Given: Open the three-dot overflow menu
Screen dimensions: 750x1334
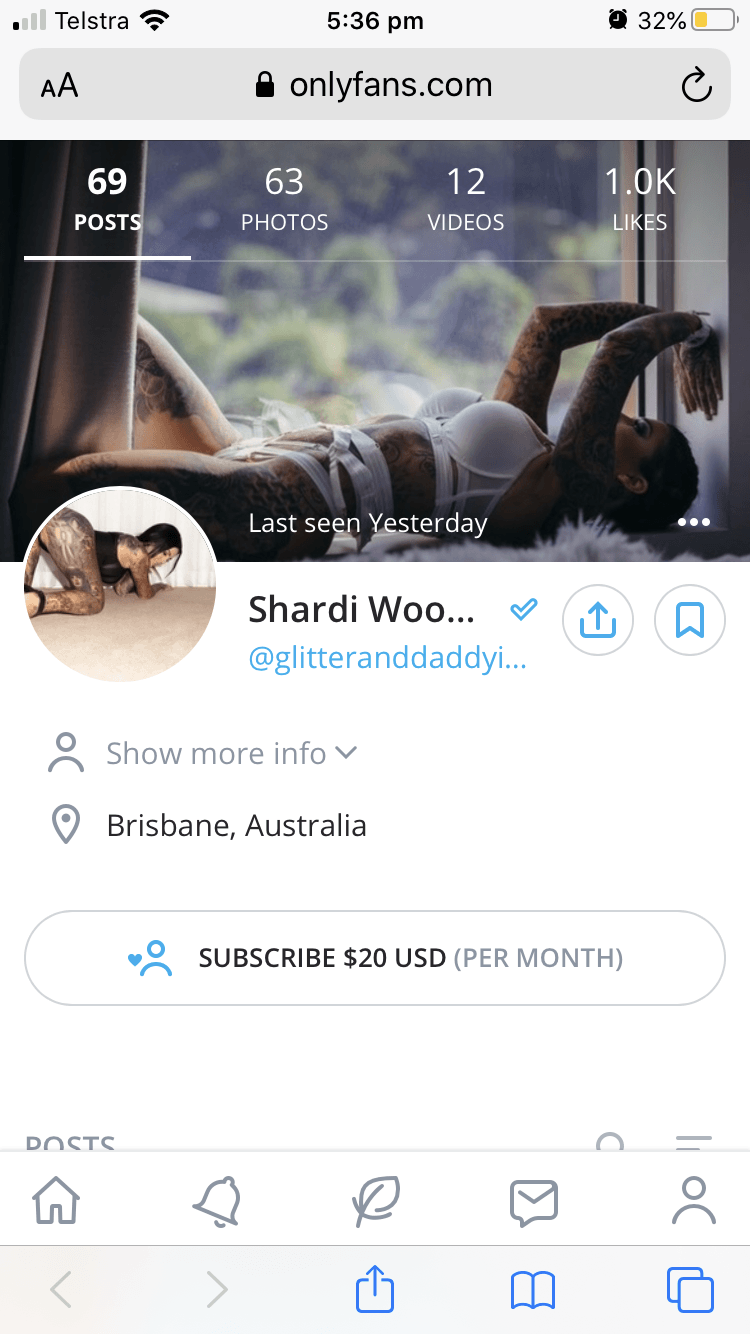Looking at the screenshot, I should [x=693, y=523].
